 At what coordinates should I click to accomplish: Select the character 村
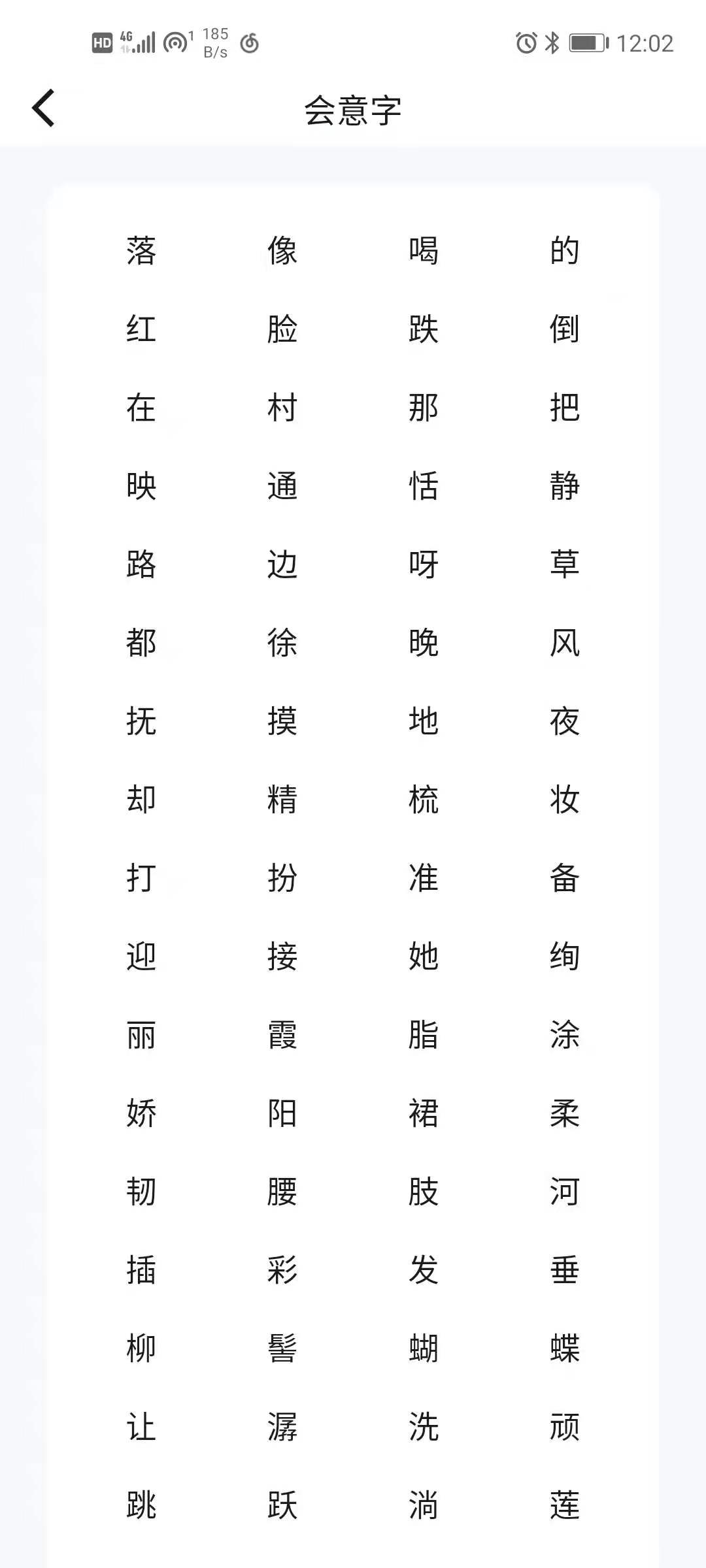(x=282, y=408)
